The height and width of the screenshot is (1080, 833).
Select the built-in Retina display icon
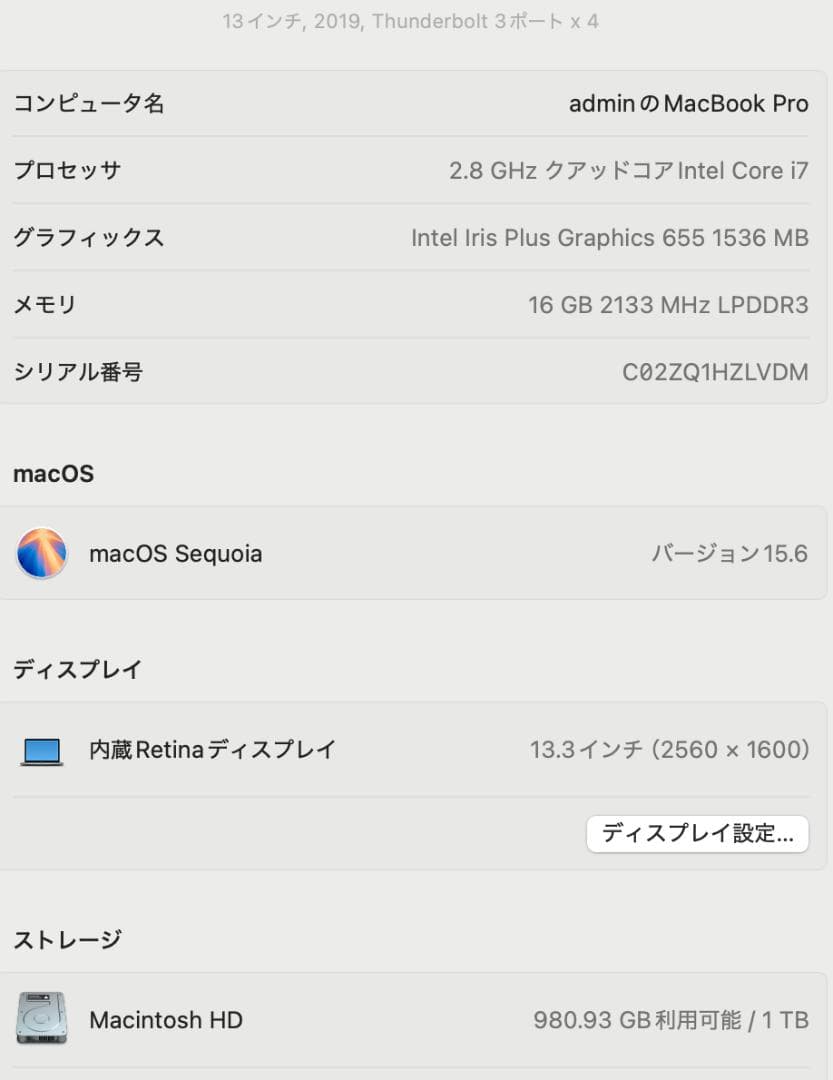click(x=40, y=749)
